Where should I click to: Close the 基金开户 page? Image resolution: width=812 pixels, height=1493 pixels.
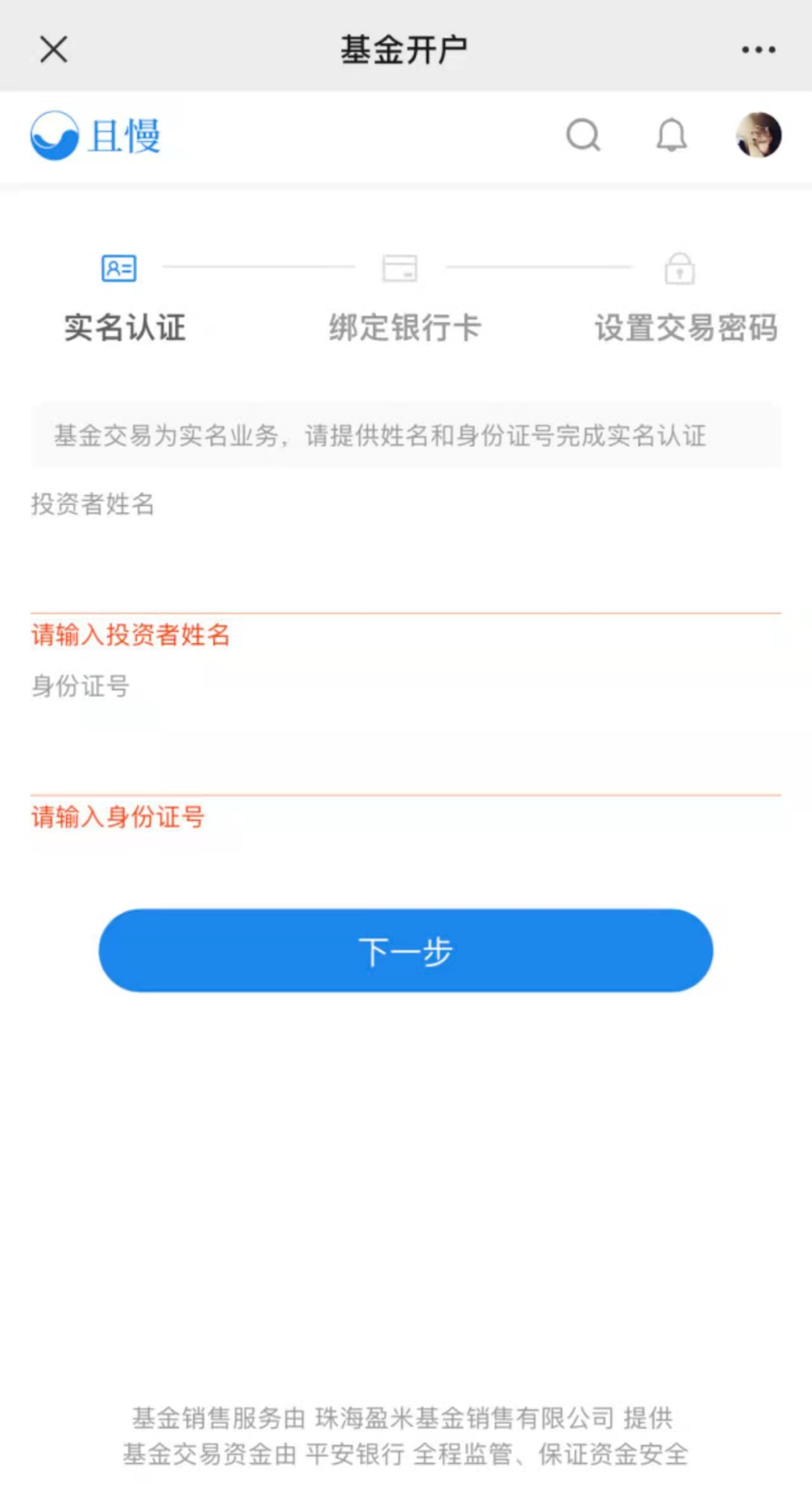point(53,49)
